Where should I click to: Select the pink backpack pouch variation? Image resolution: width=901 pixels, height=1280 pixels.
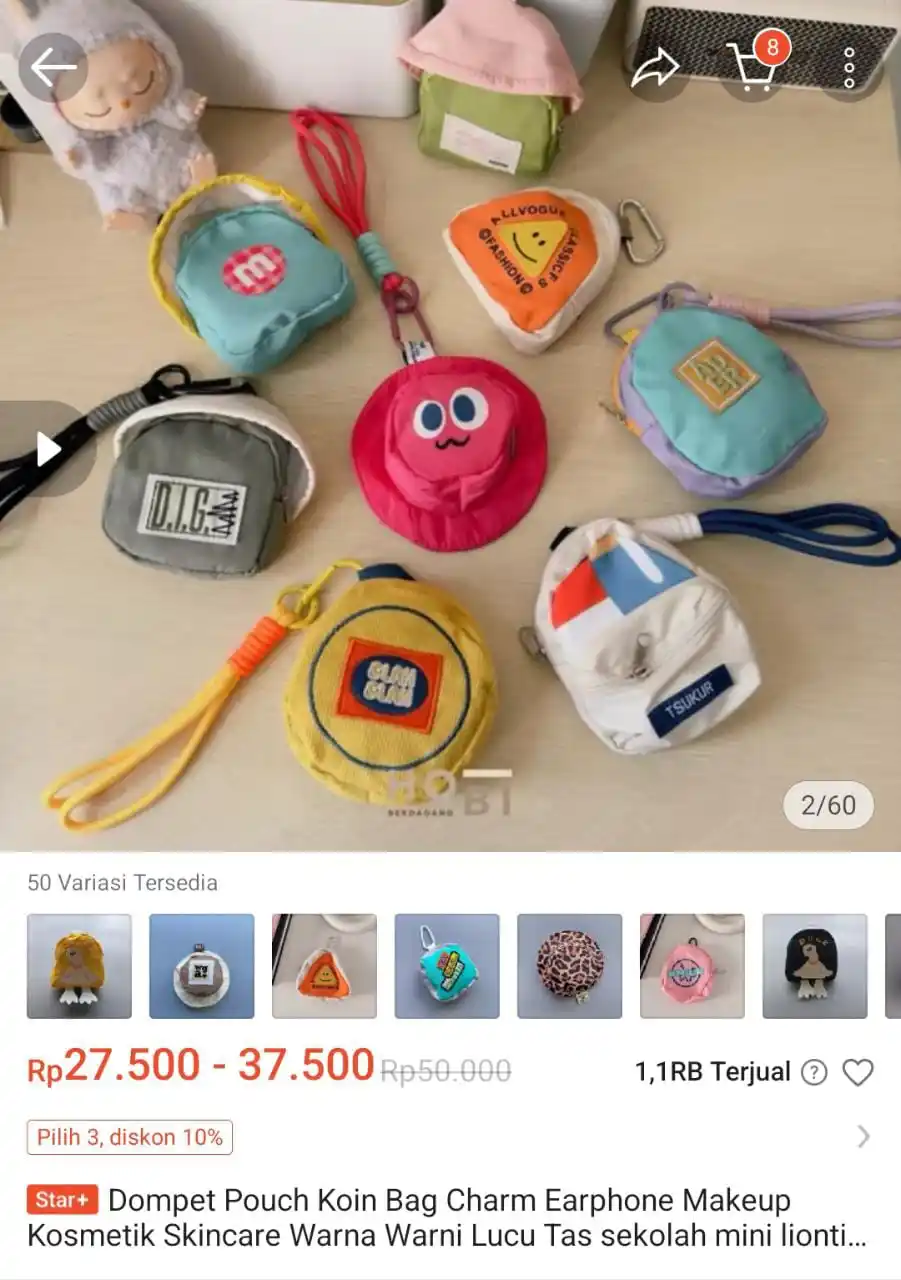tap(692, 966)
